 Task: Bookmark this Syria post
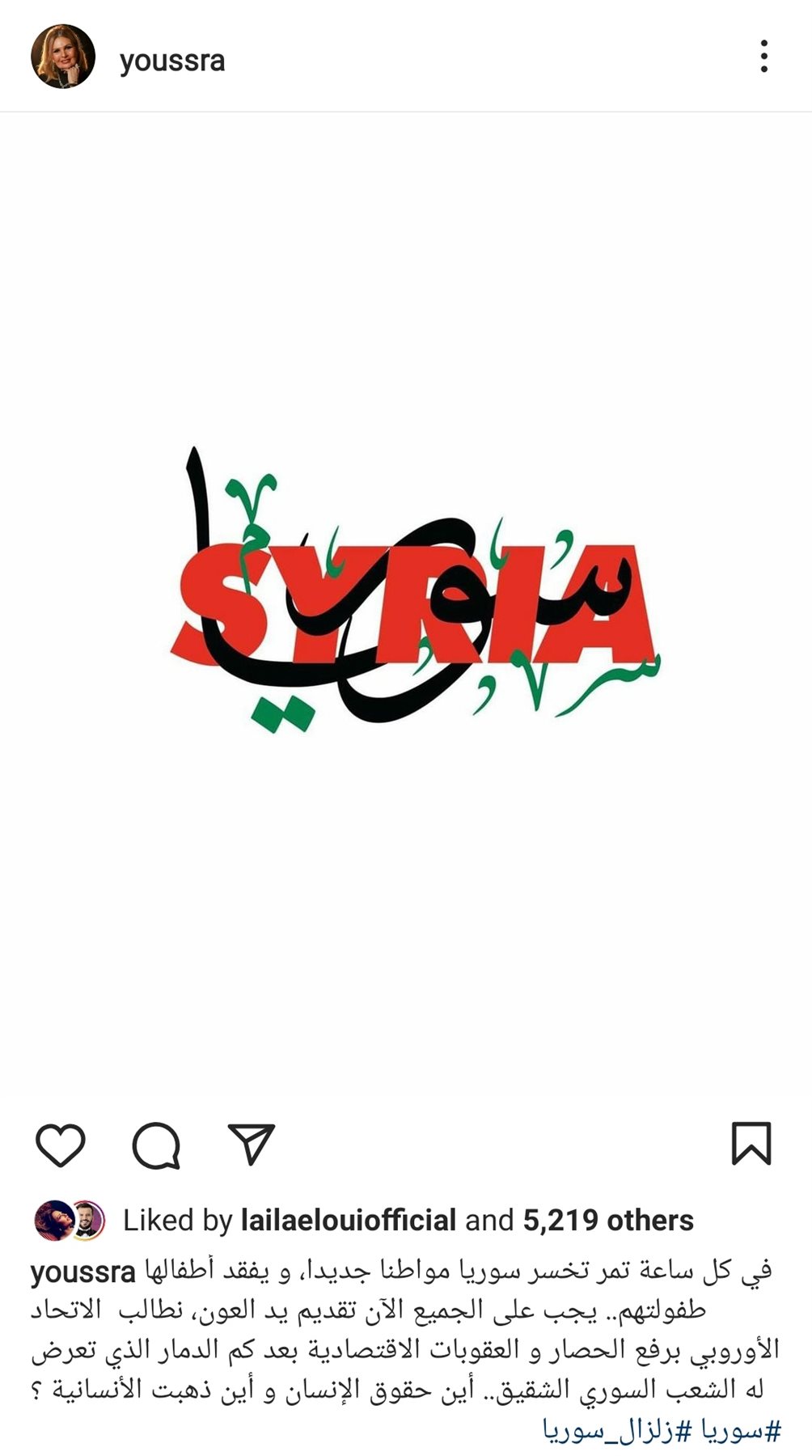[x=751, y=1143]
